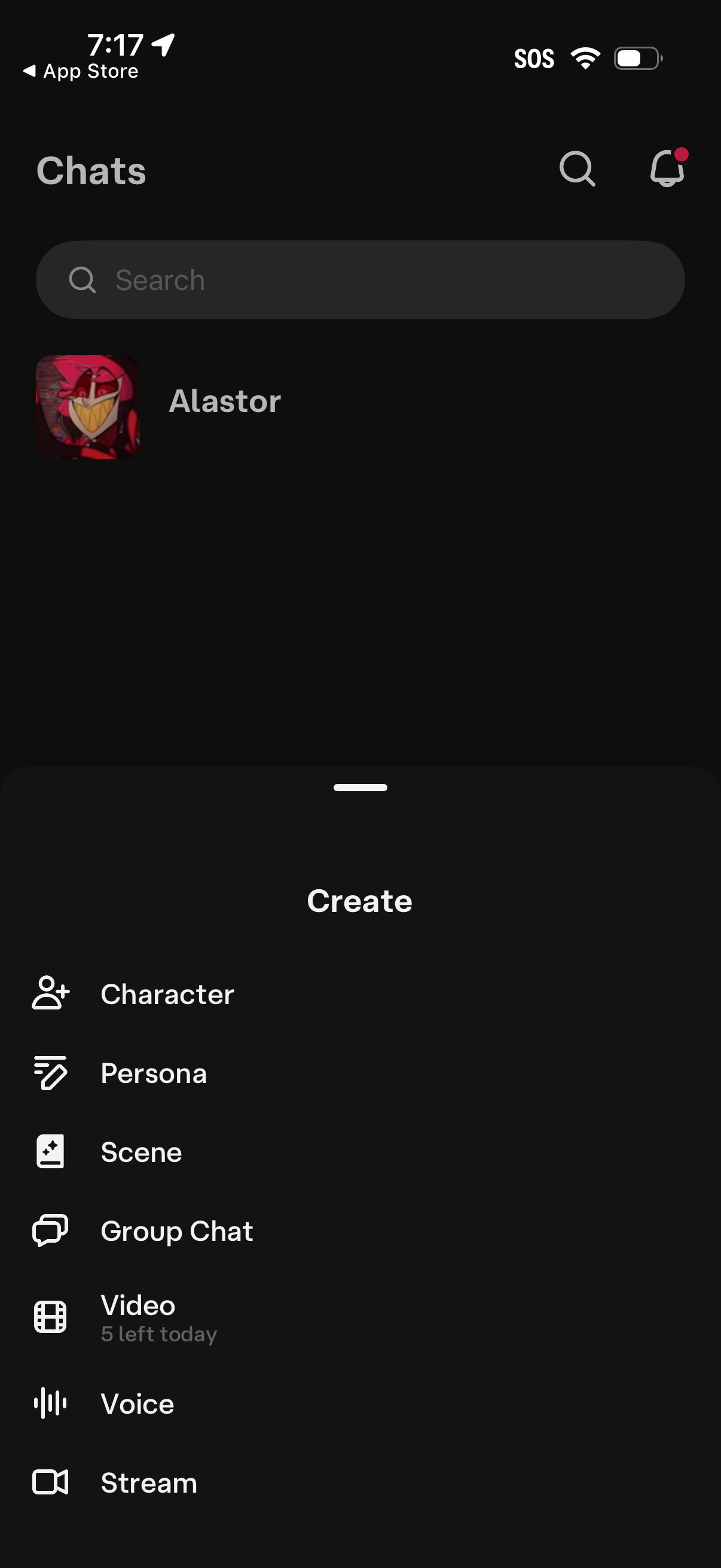Select Persona from the Create menu
Image resolution: width=721 pixels, height=1568 pixels.
153,1073
